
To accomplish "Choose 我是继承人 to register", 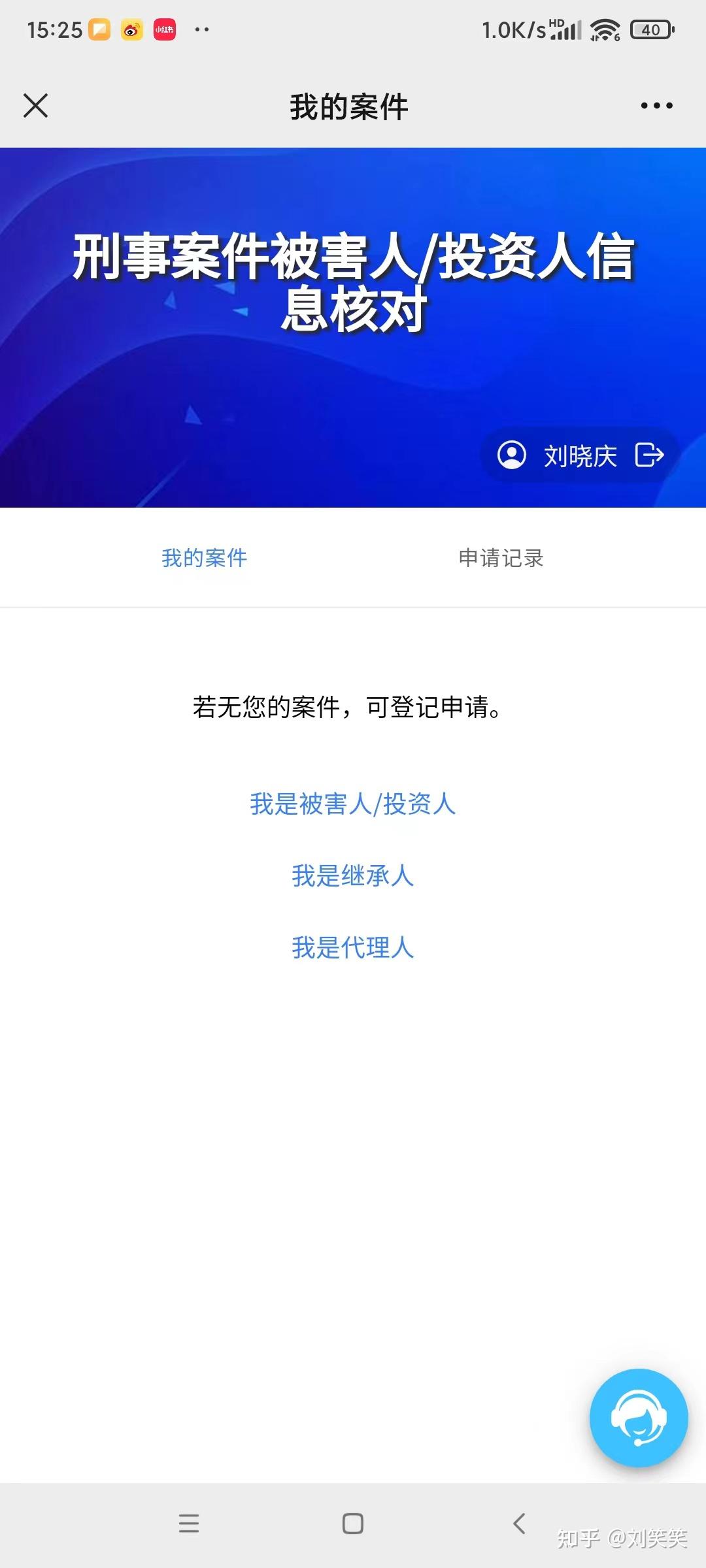I will [353, 876].
